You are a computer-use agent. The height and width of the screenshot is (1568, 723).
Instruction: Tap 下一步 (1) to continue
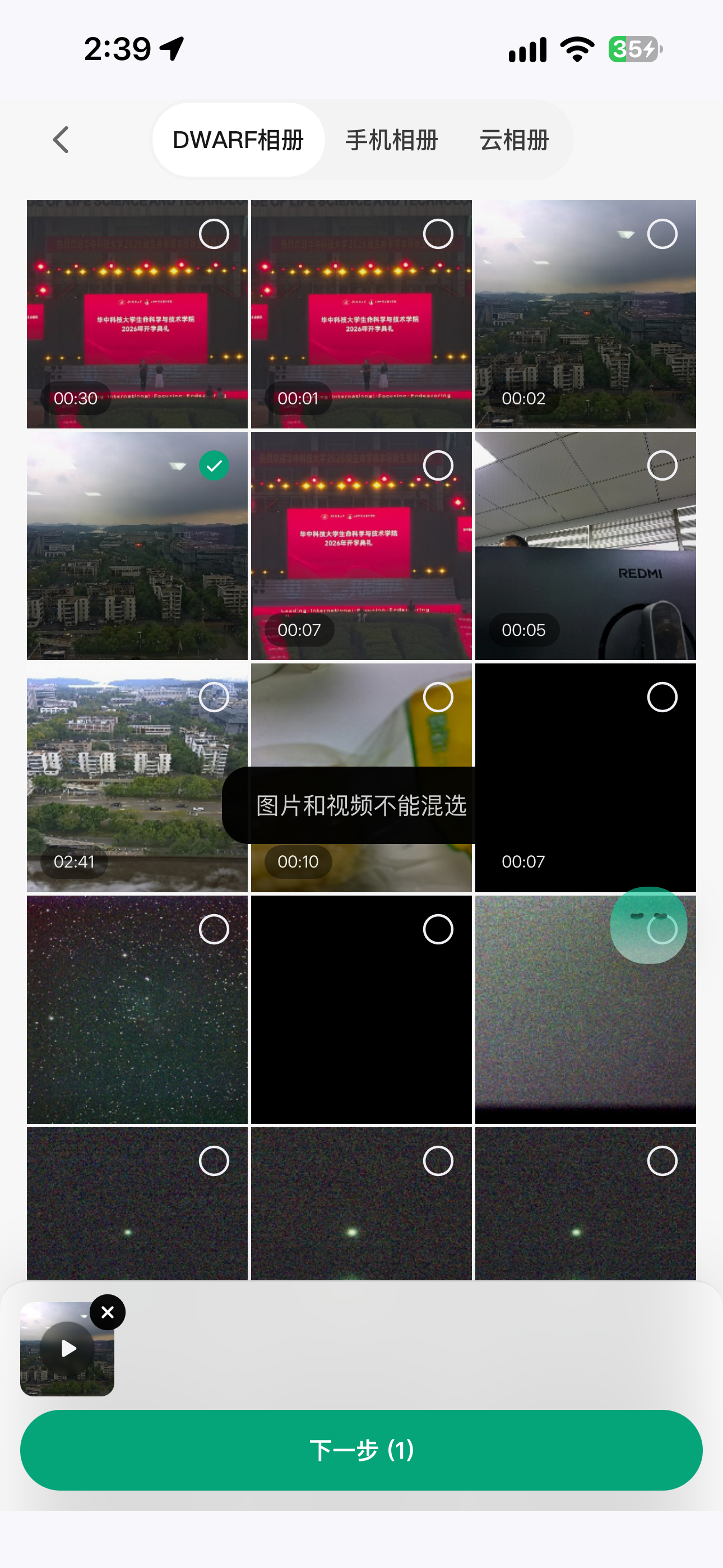coord(361,1450)
